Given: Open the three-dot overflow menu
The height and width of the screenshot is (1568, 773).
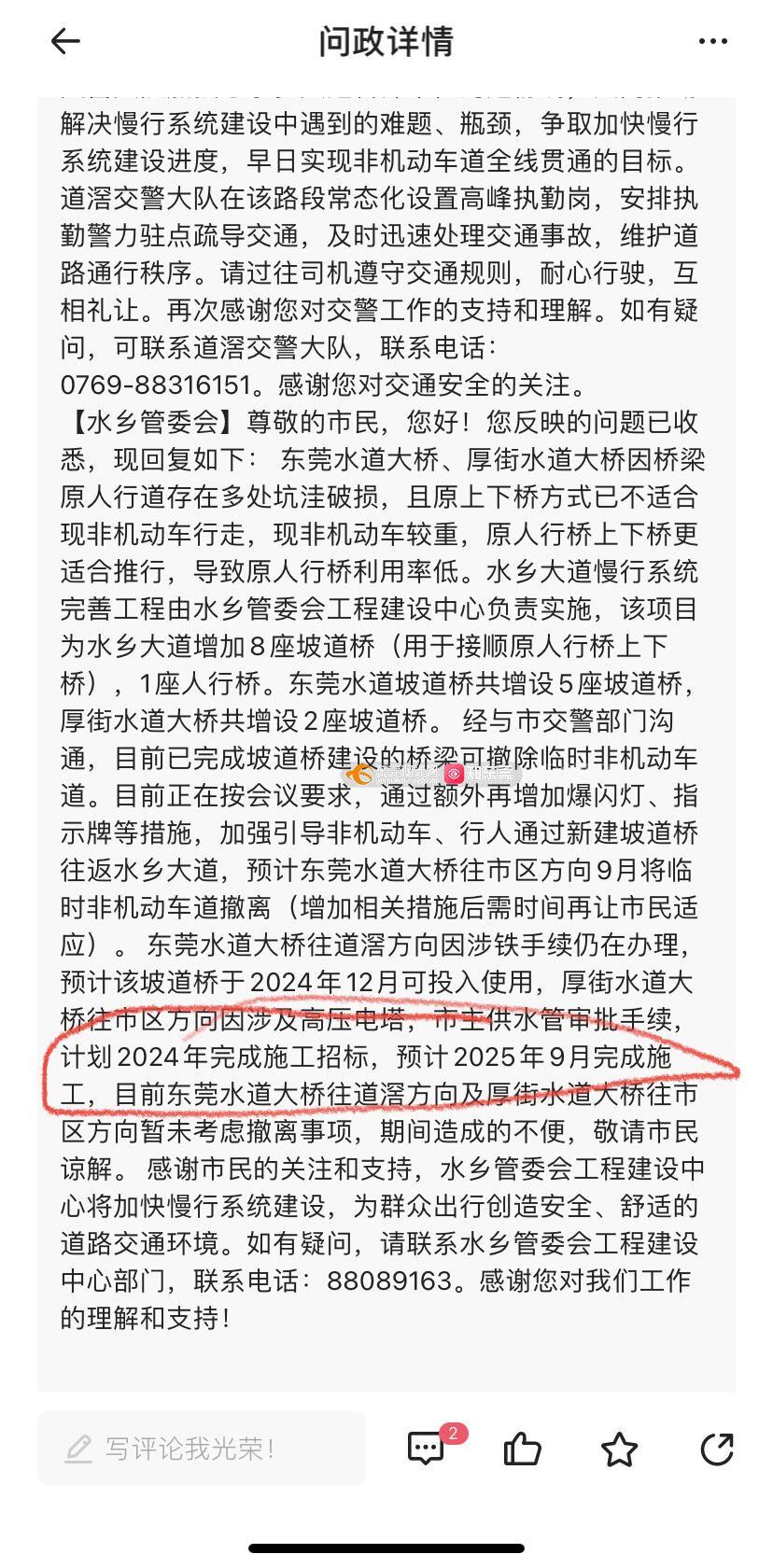Looking at the screenshot, I should click(713, 41).
